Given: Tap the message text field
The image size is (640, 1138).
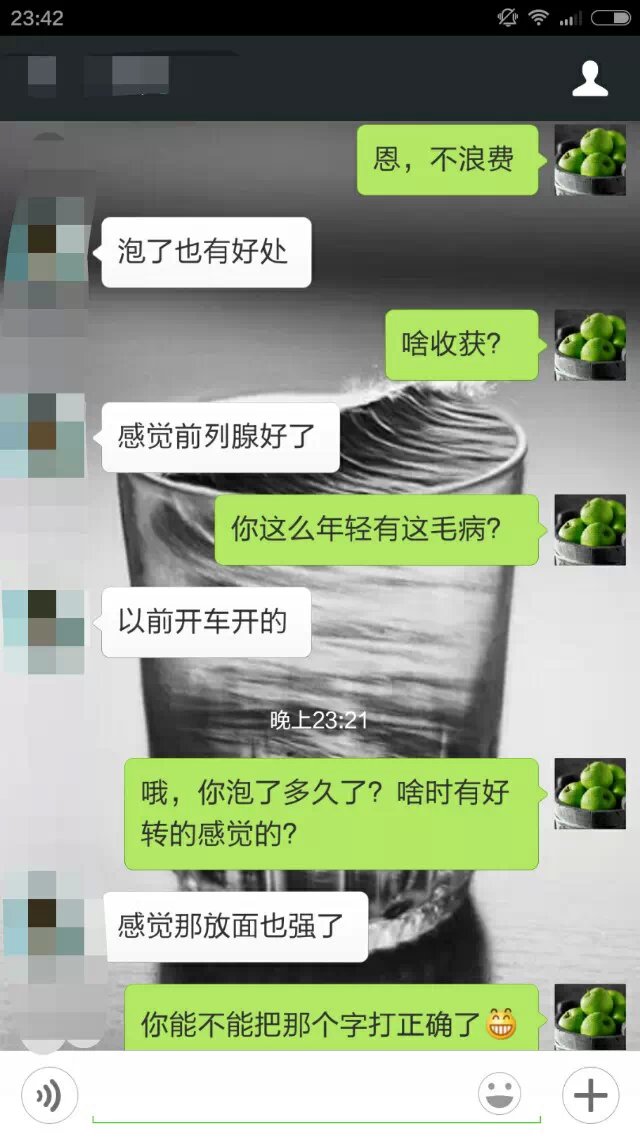Looking at the screenshot, I should coord(316,1096).
